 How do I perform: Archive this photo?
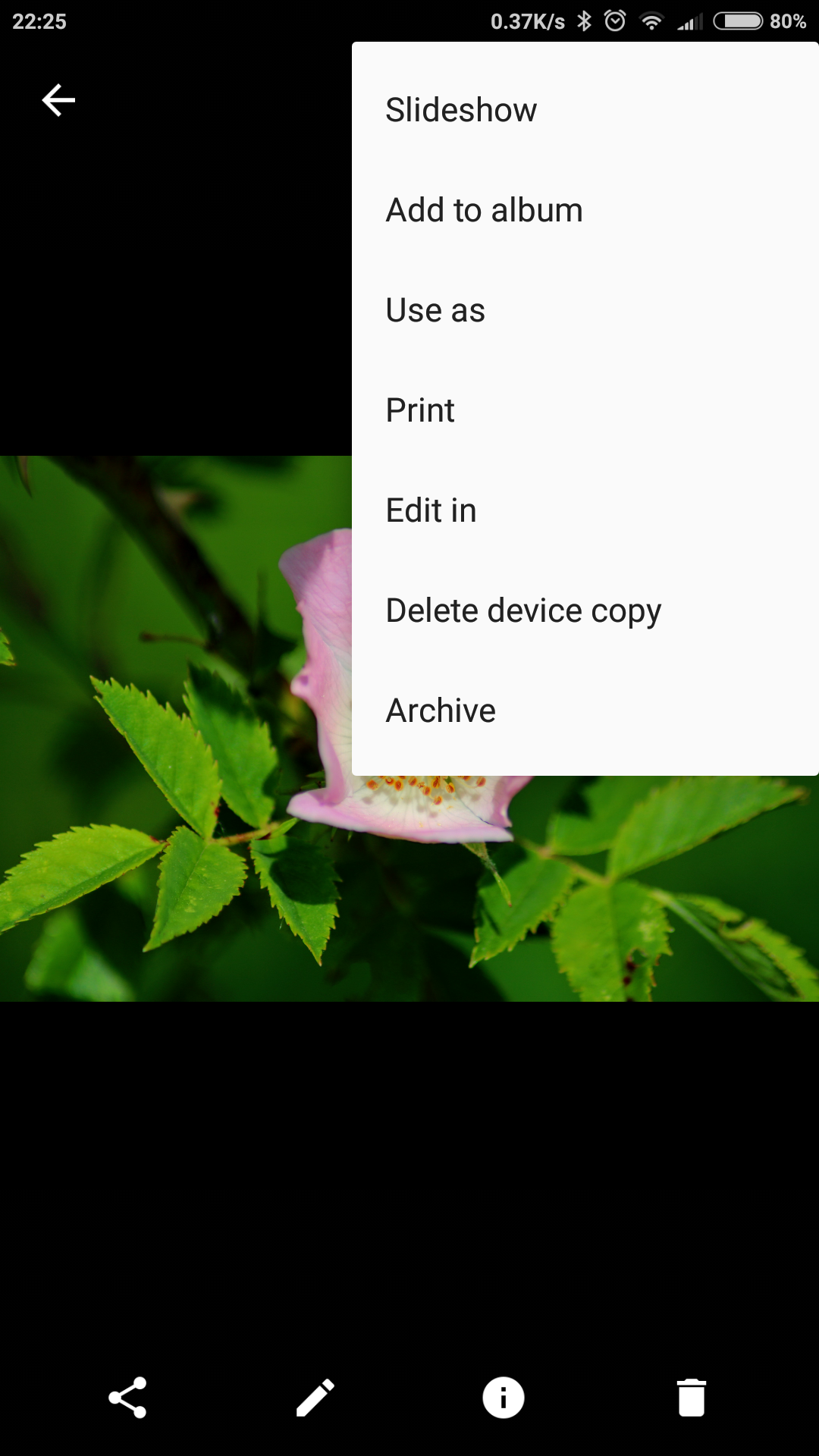585,711
